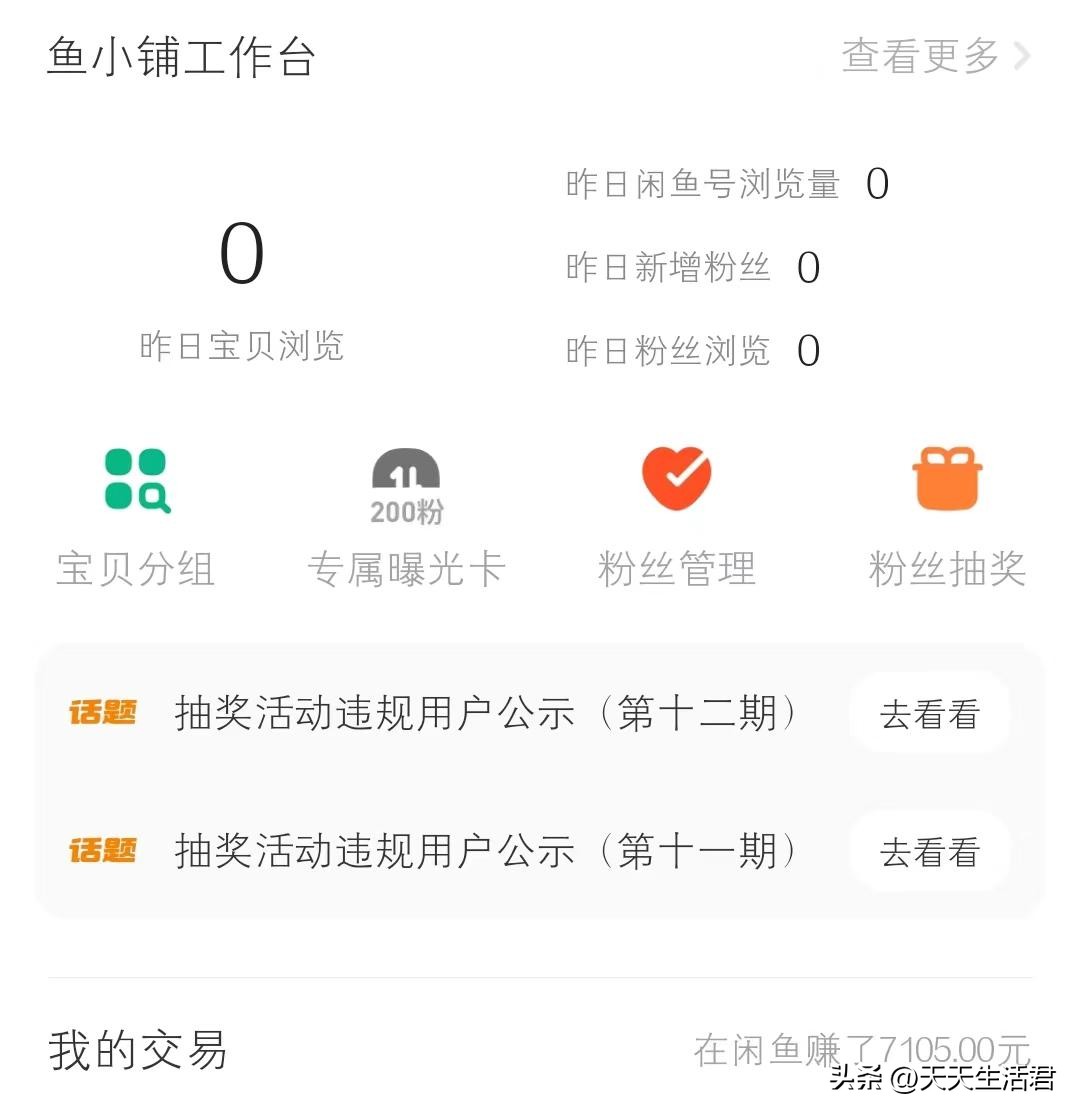The image size is (1080, 1116).
Task: Tap the orange gift box icon
Action: coord(945,478)
